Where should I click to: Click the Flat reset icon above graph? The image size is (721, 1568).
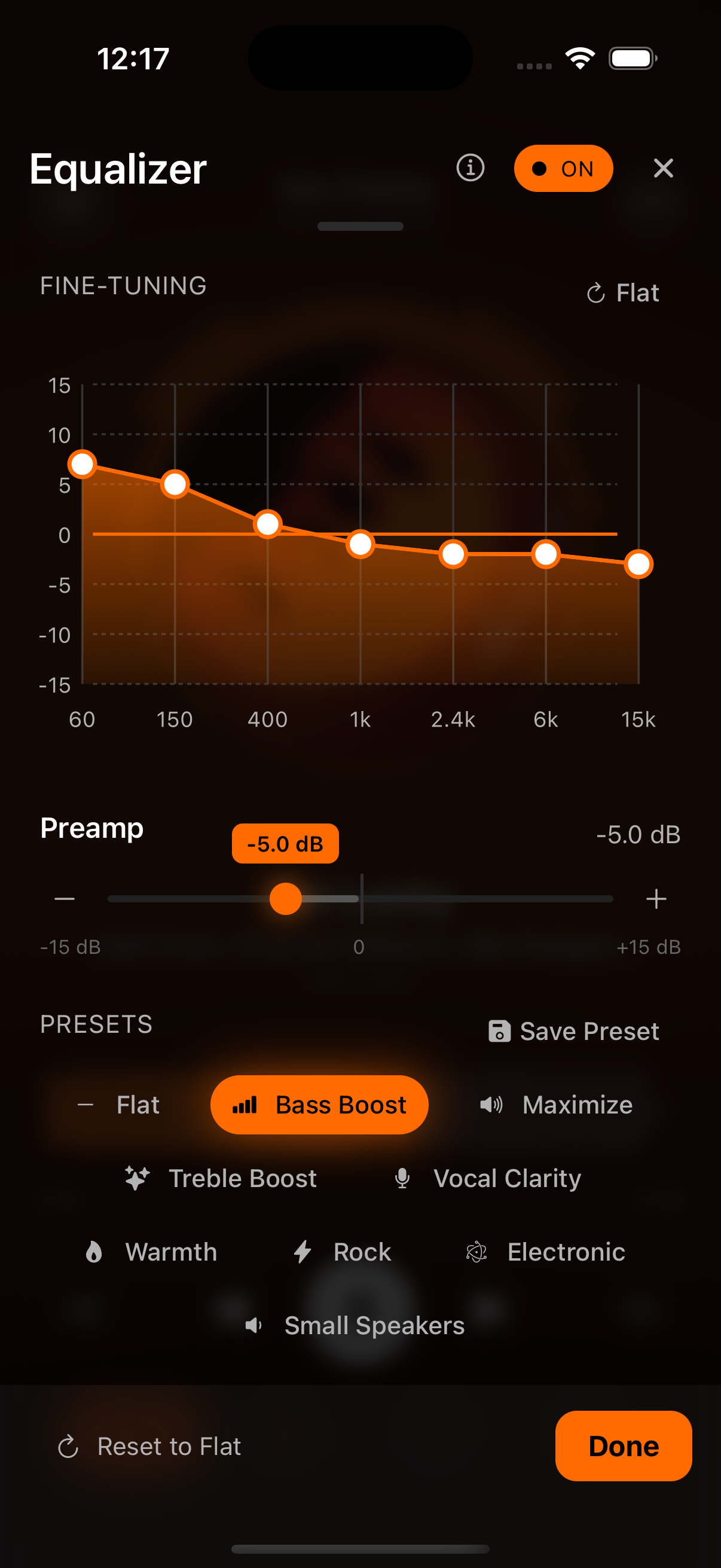pos(595,293)
